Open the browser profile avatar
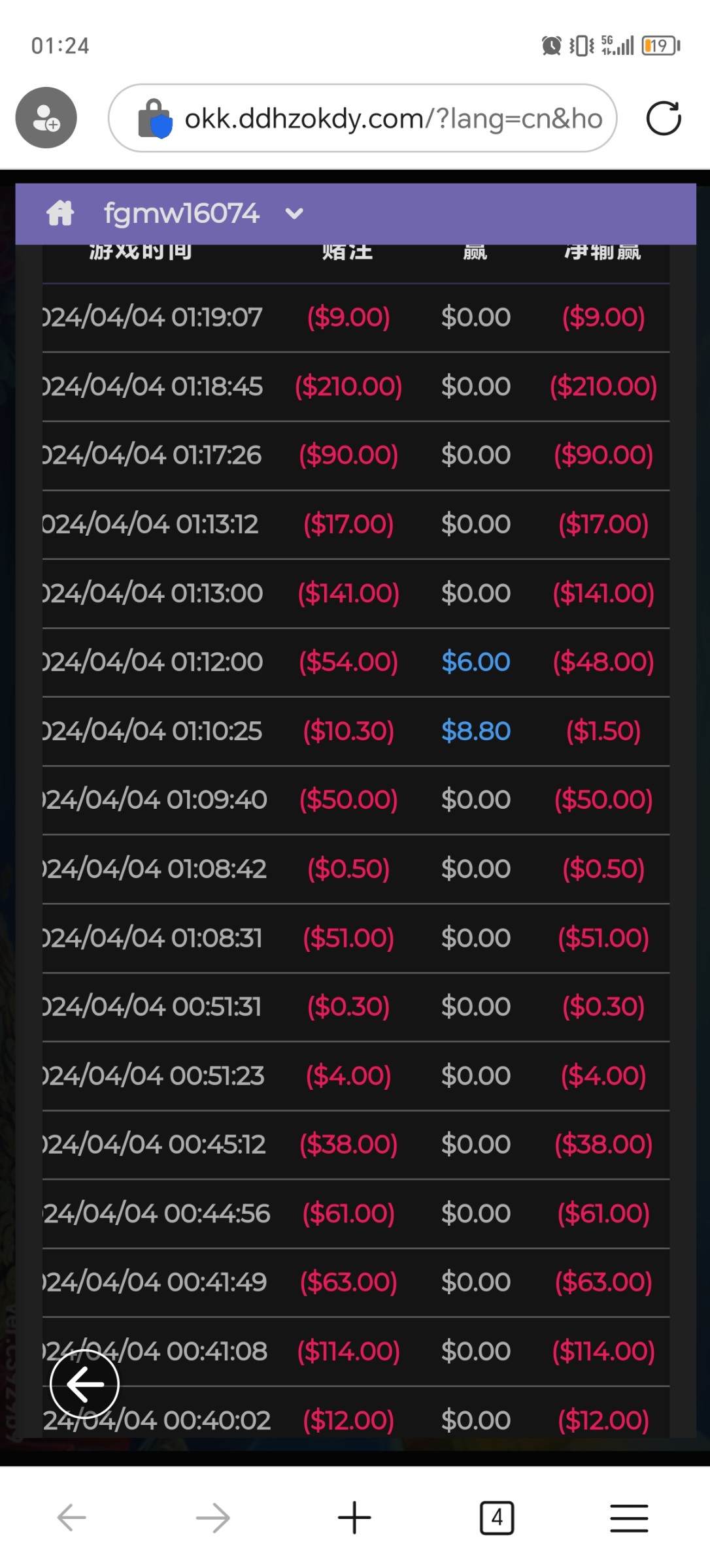The width and height of the screenshot is (710, 1568). click(46, 118)
